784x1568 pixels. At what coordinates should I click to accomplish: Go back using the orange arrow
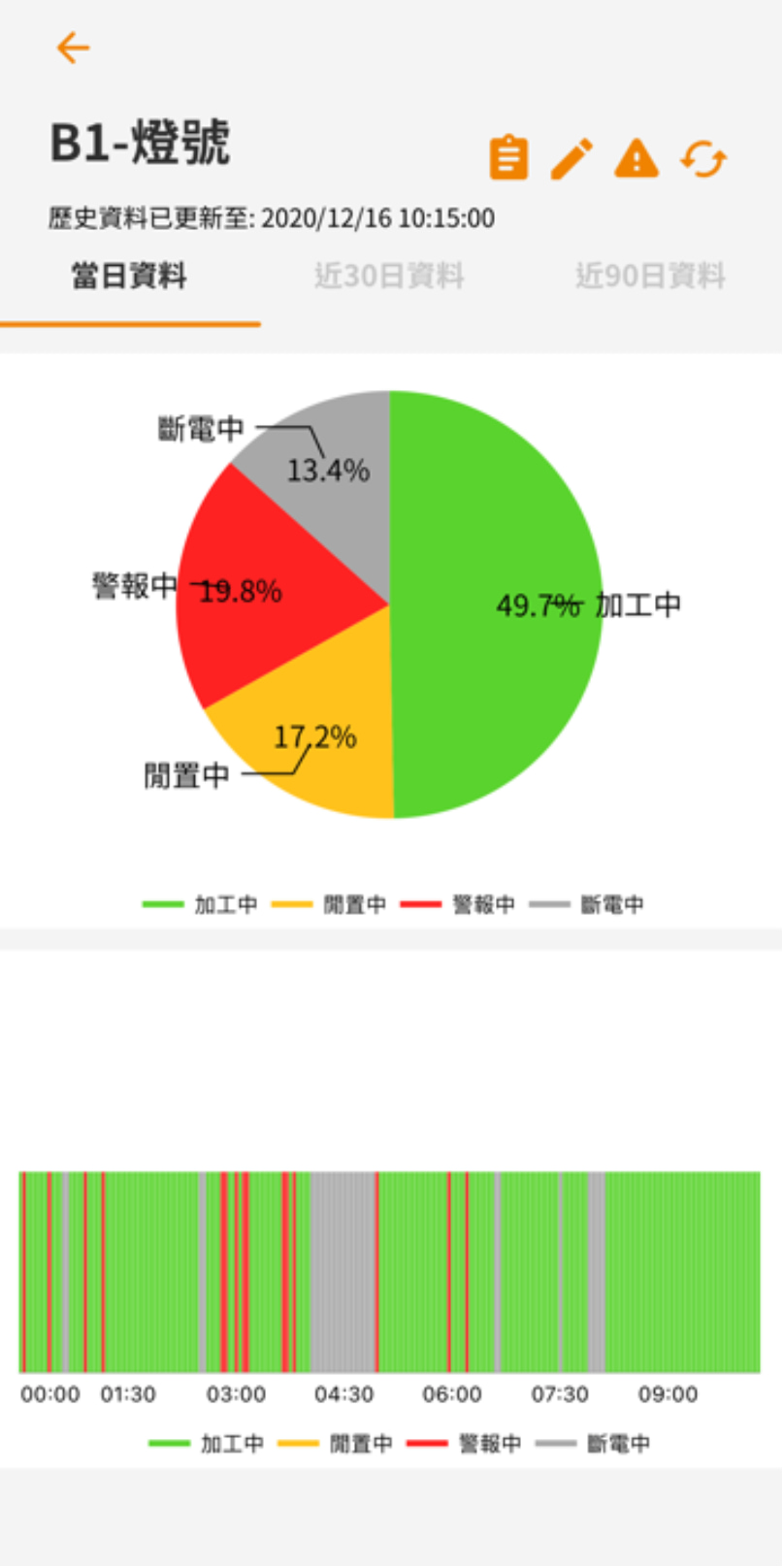tap(73, 48)
